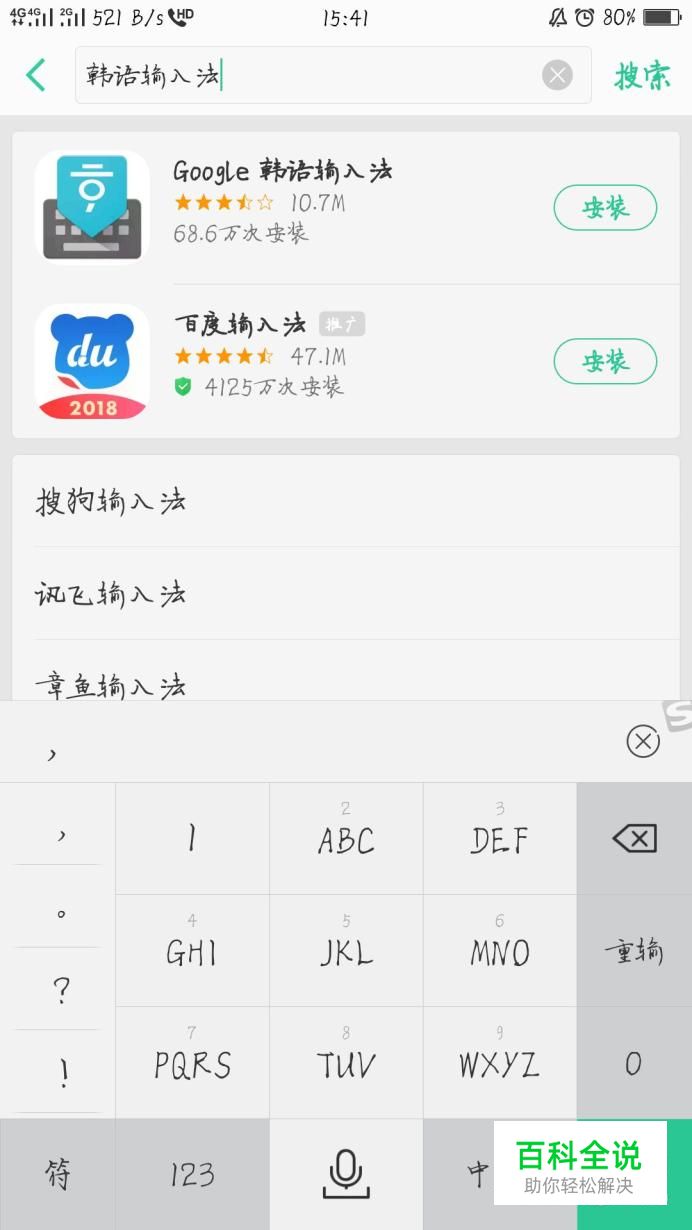The image size is (692, 1230).
Task: Select the 讯飞输入法 suggestion
Action: click(111, 594)
